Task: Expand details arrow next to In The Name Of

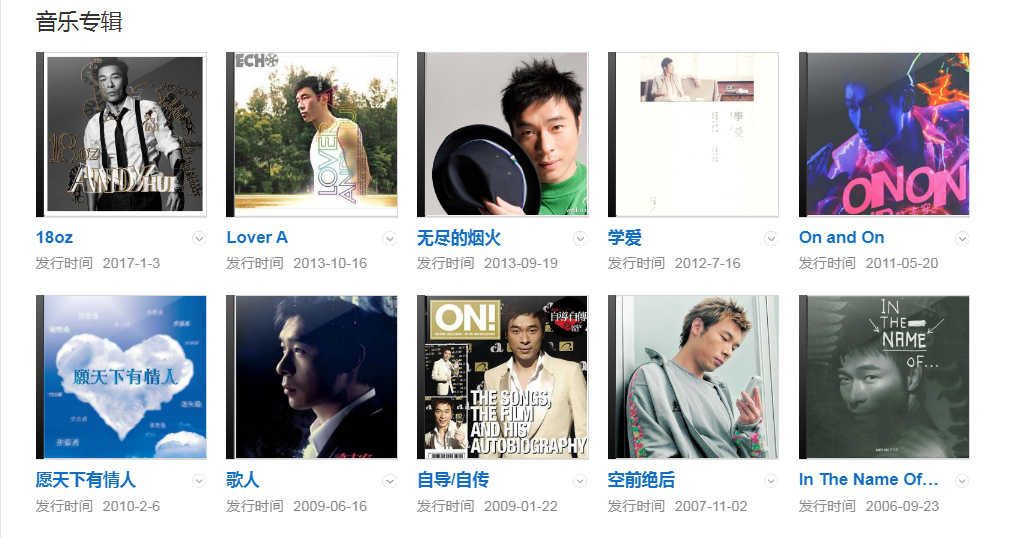Action: pyautogui.click(x=962, y=481)
